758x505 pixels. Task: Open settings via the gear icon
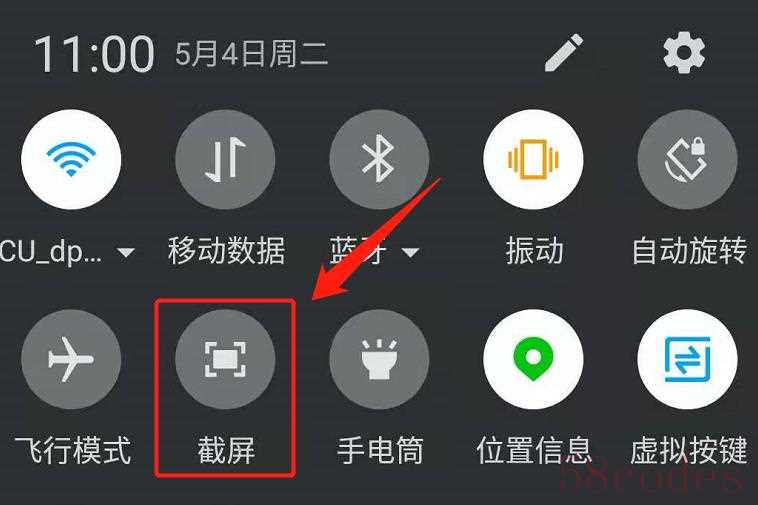685,52
